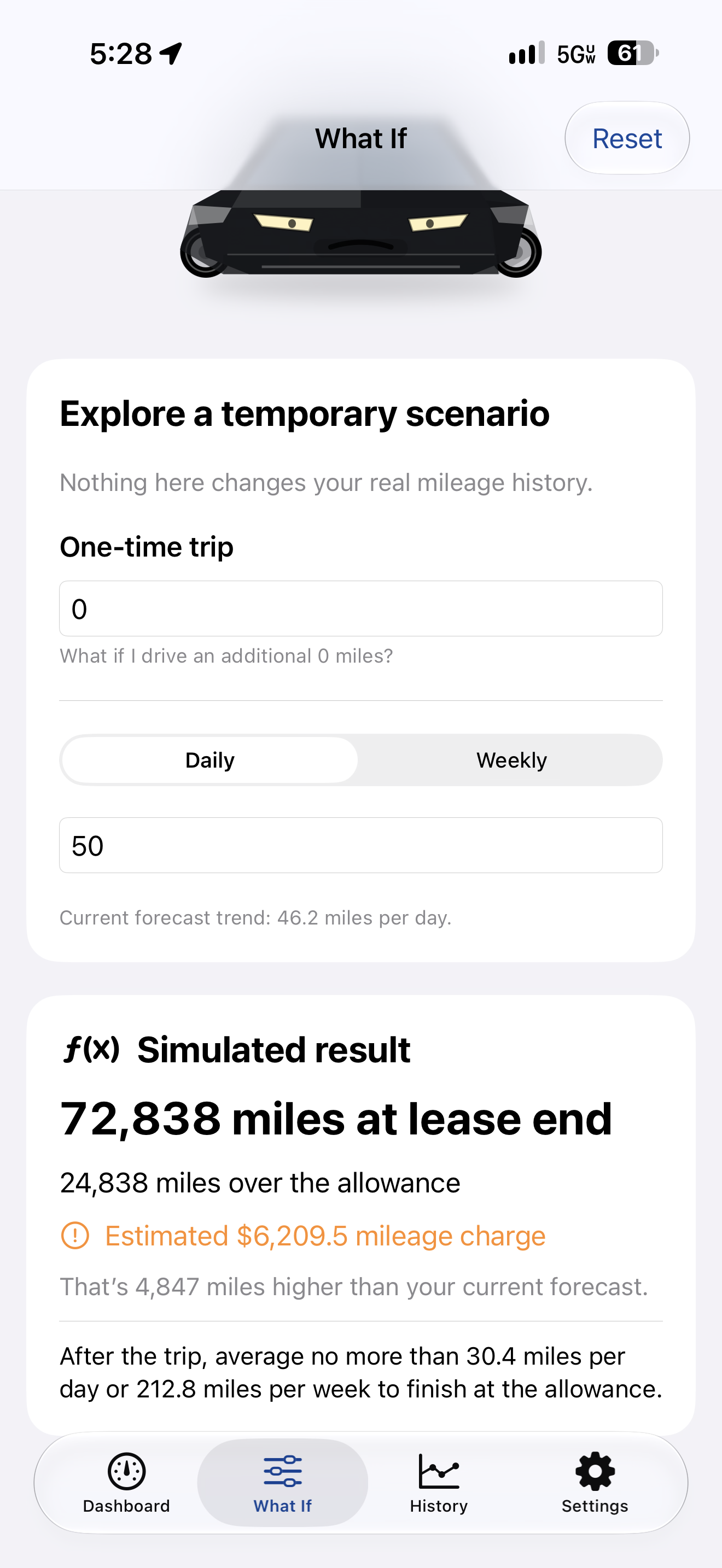Switch to the Weekly segment
The width and height of the screenshot is (722, 1568).
point(511,760)
